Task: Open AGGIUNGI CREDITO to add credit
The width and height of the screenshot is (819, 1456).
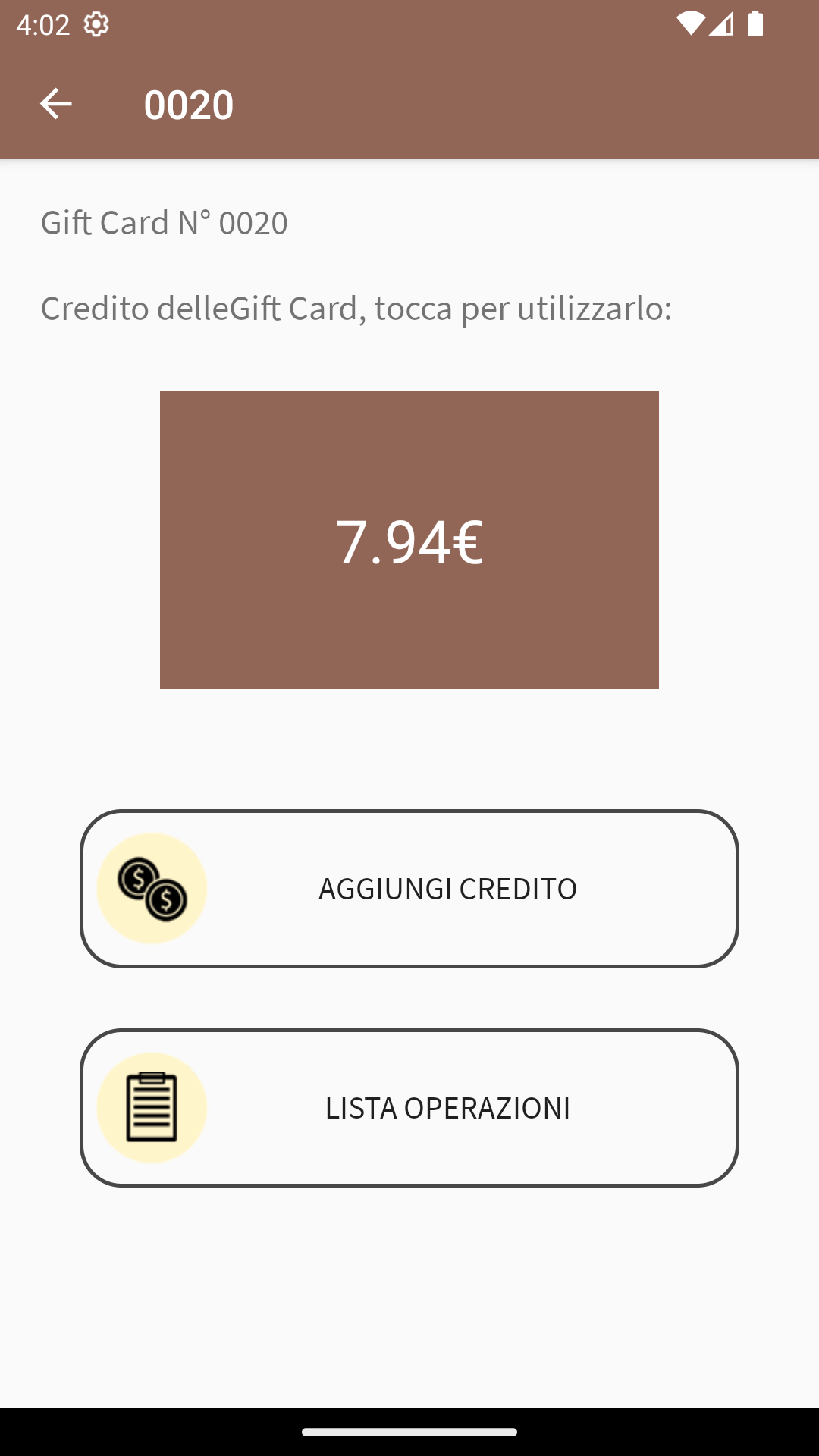Action: (x=409, y=889)
